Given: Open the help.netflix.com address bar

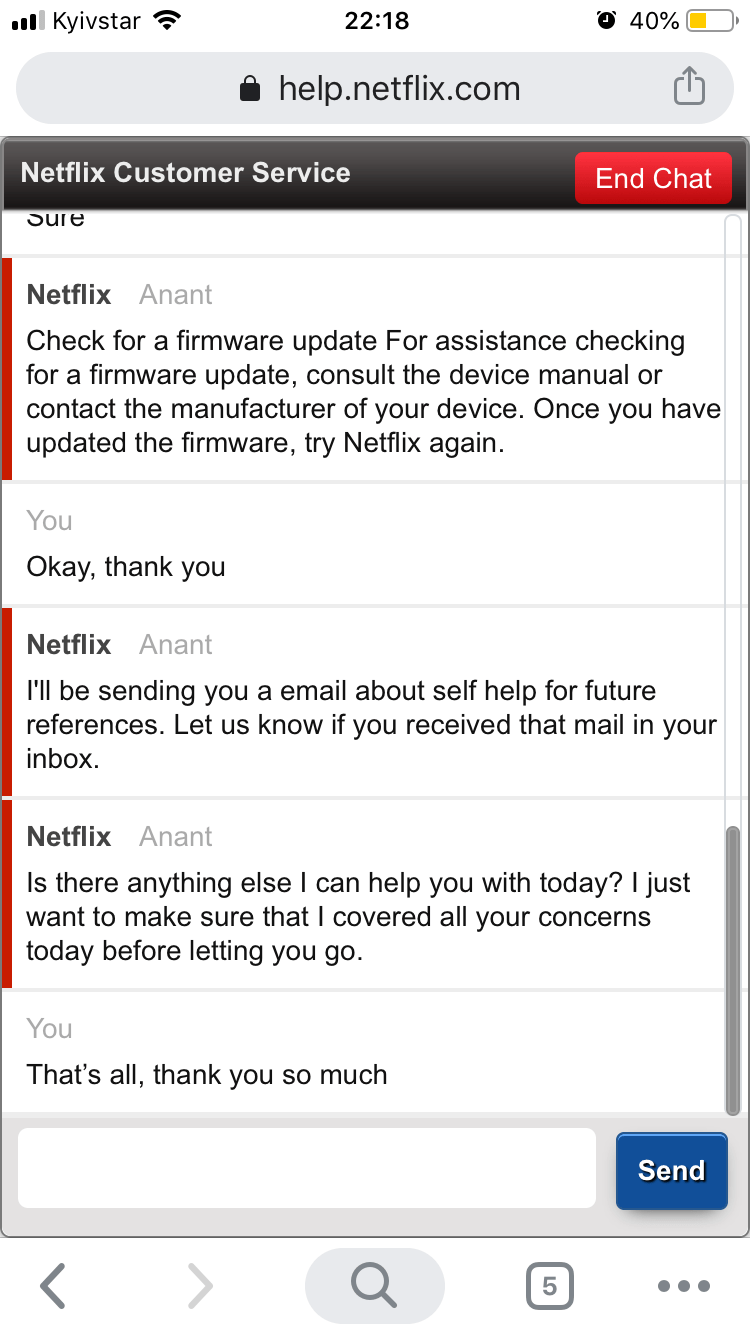Looking at the screenshot, I should pyautogui.click(x=400, y=88).
